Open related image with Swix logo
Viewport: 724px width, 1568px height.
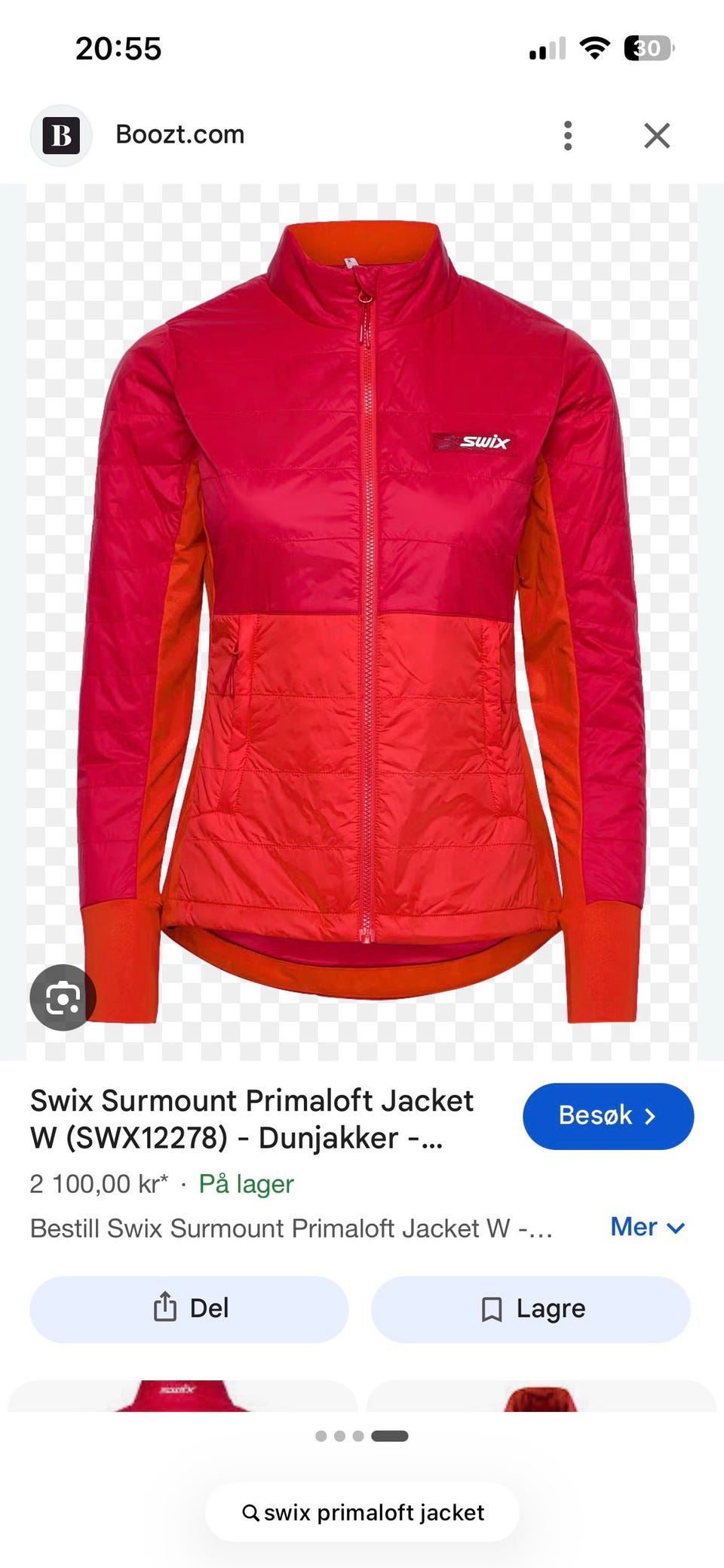click(x=182, y=1396)
